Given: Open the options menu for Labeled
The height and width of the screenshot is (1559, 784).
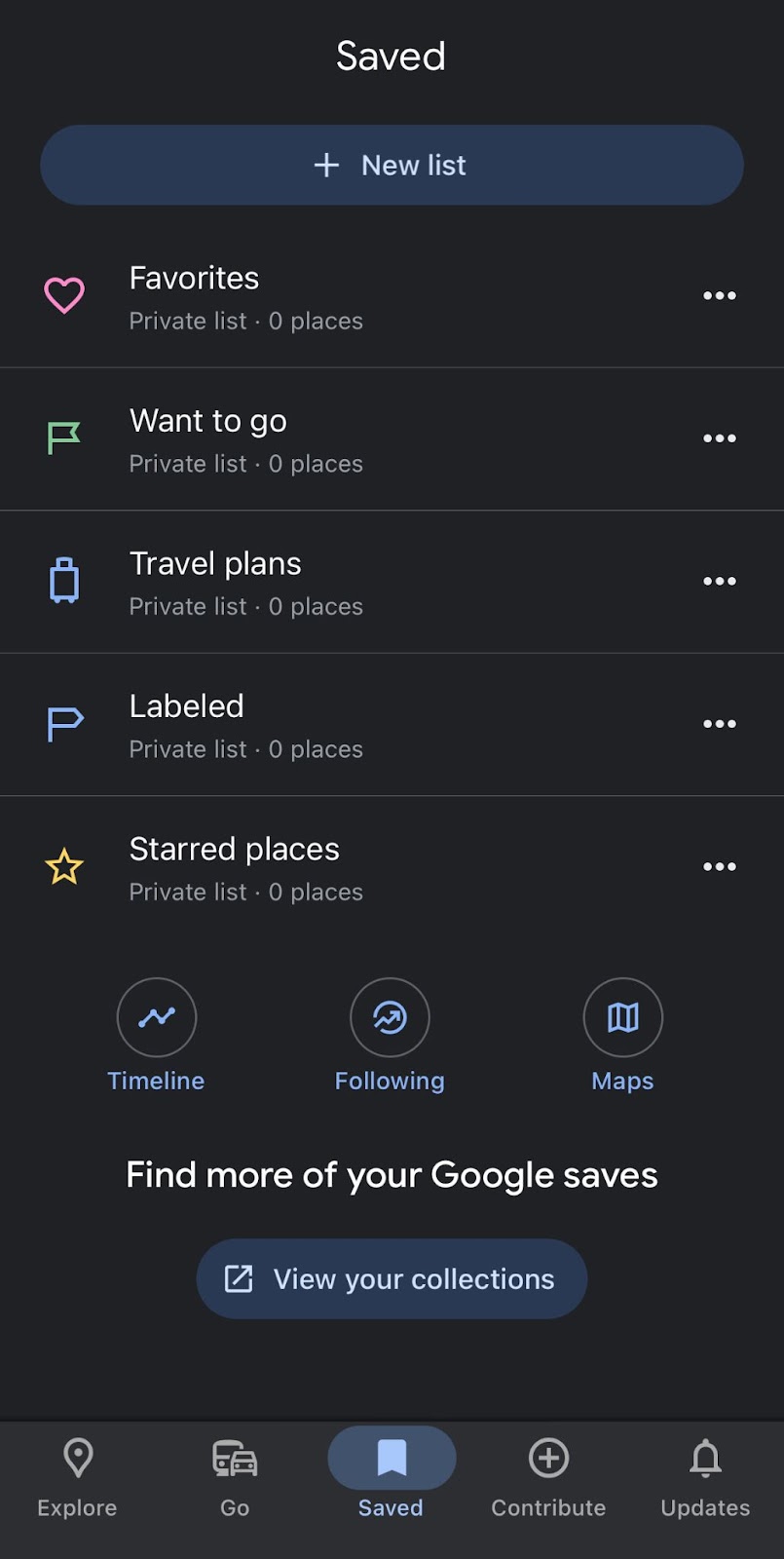Looking at the screenshot, I should click(719, 723).
